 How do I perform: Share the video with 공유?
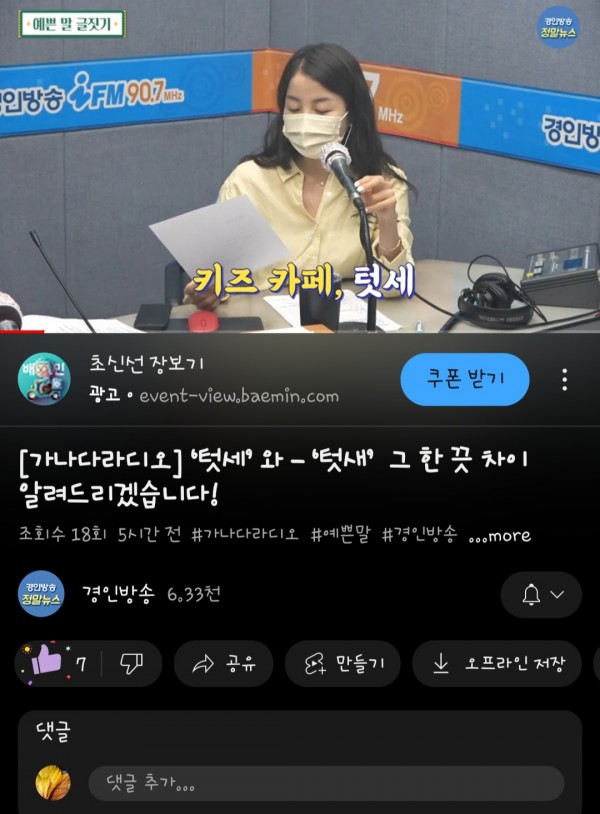click(223, 664)
